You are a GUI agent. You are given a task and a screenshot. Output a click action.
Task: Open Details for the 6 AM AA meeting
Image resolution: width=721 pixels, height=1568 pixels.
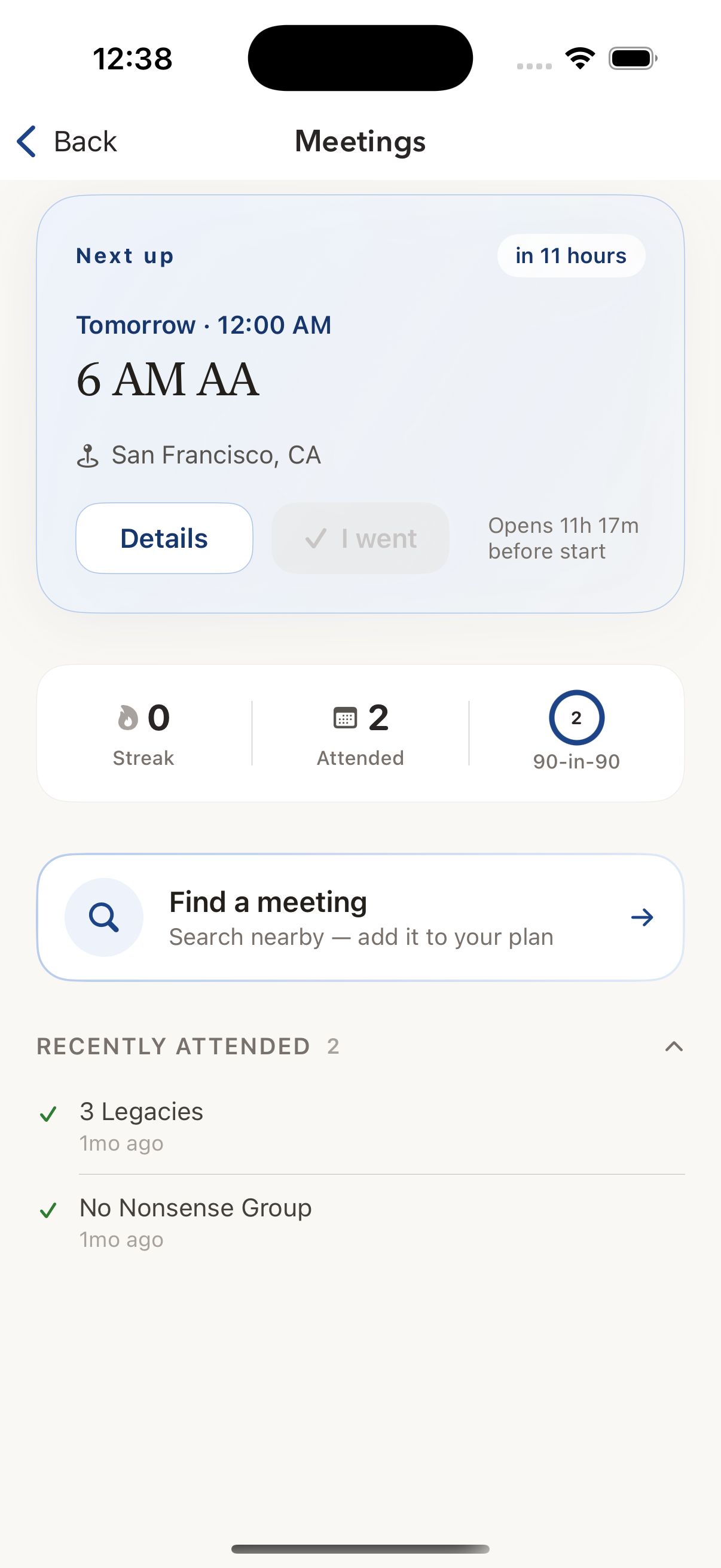164,538
